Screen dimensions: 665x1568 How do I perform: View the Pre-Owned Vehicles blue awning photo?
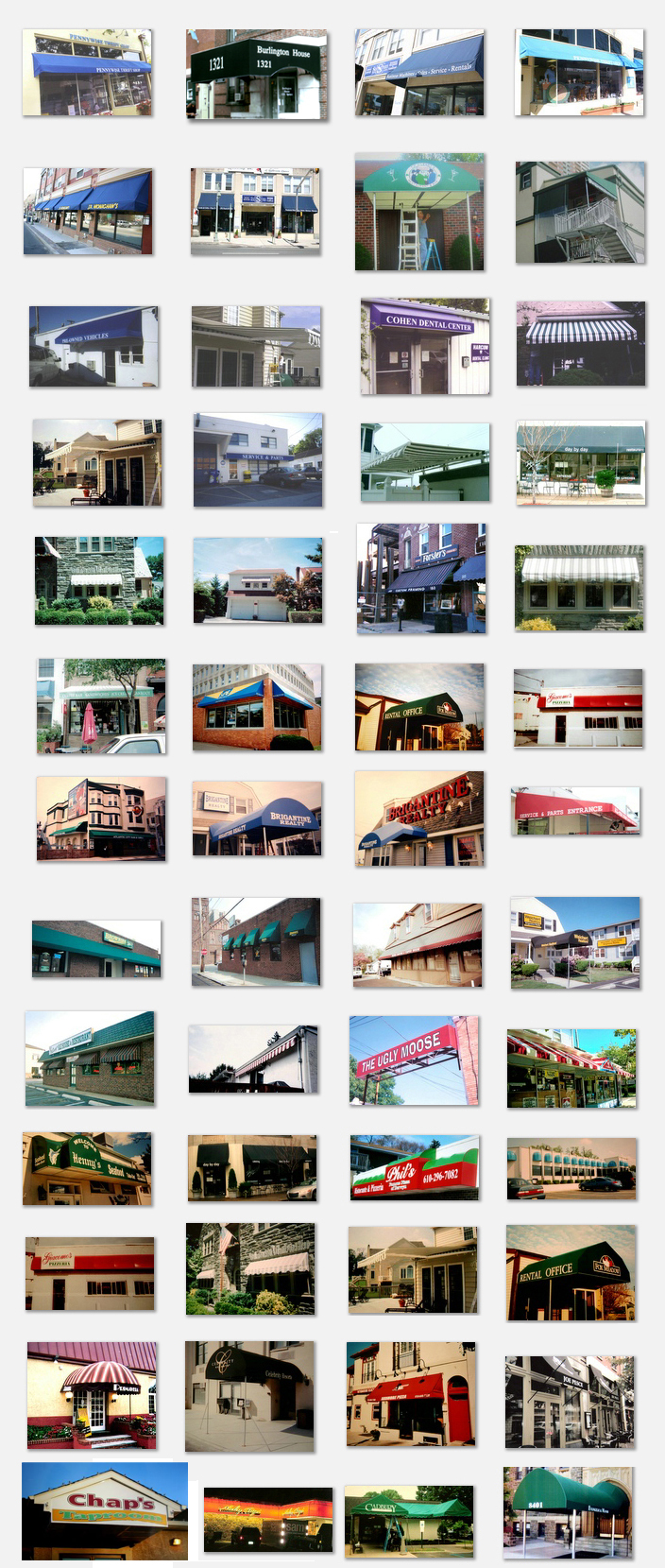(x=94, y=346)
